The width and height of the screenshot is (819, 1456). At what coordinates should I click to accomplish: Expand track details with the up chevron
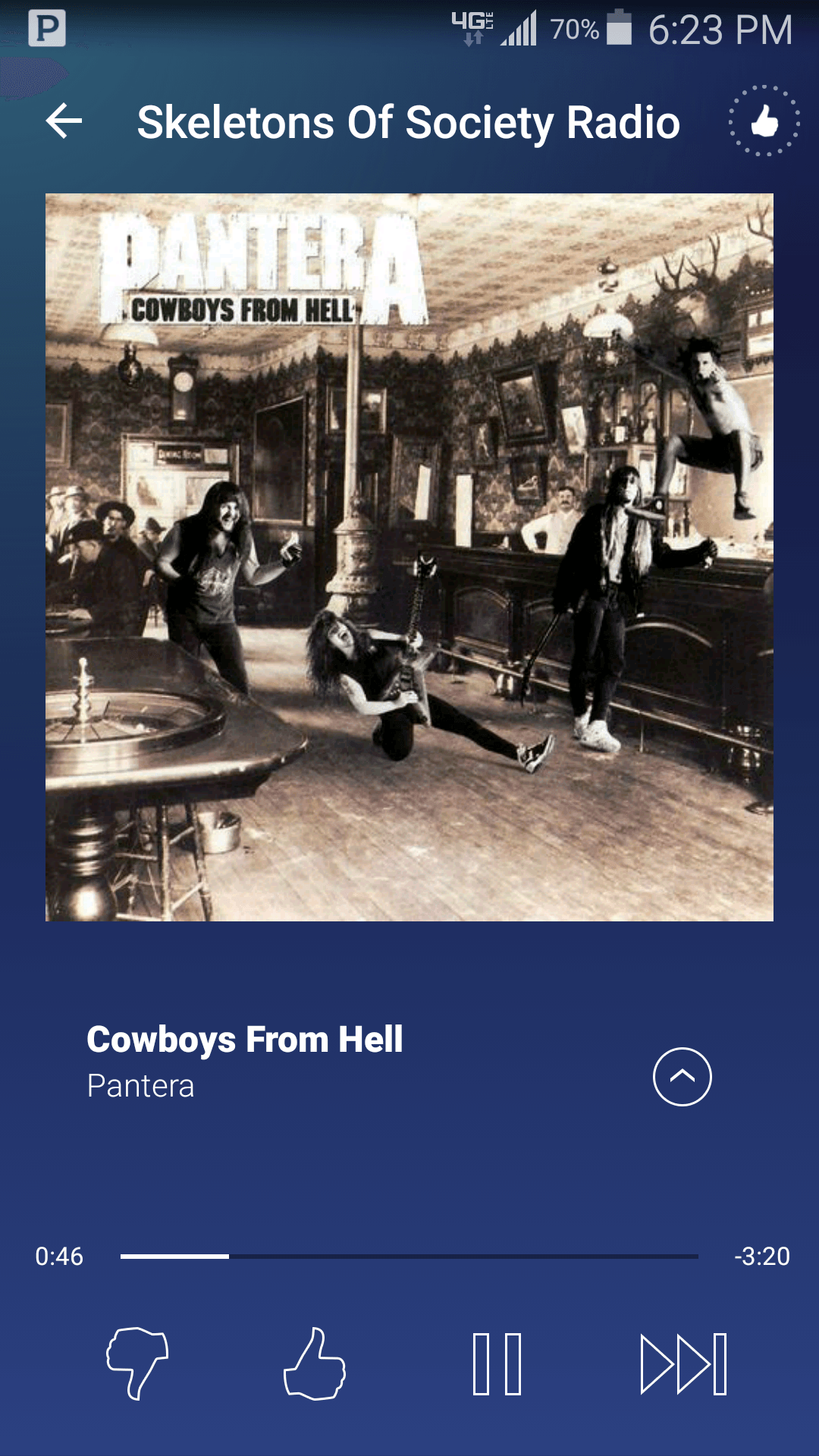682,1077
